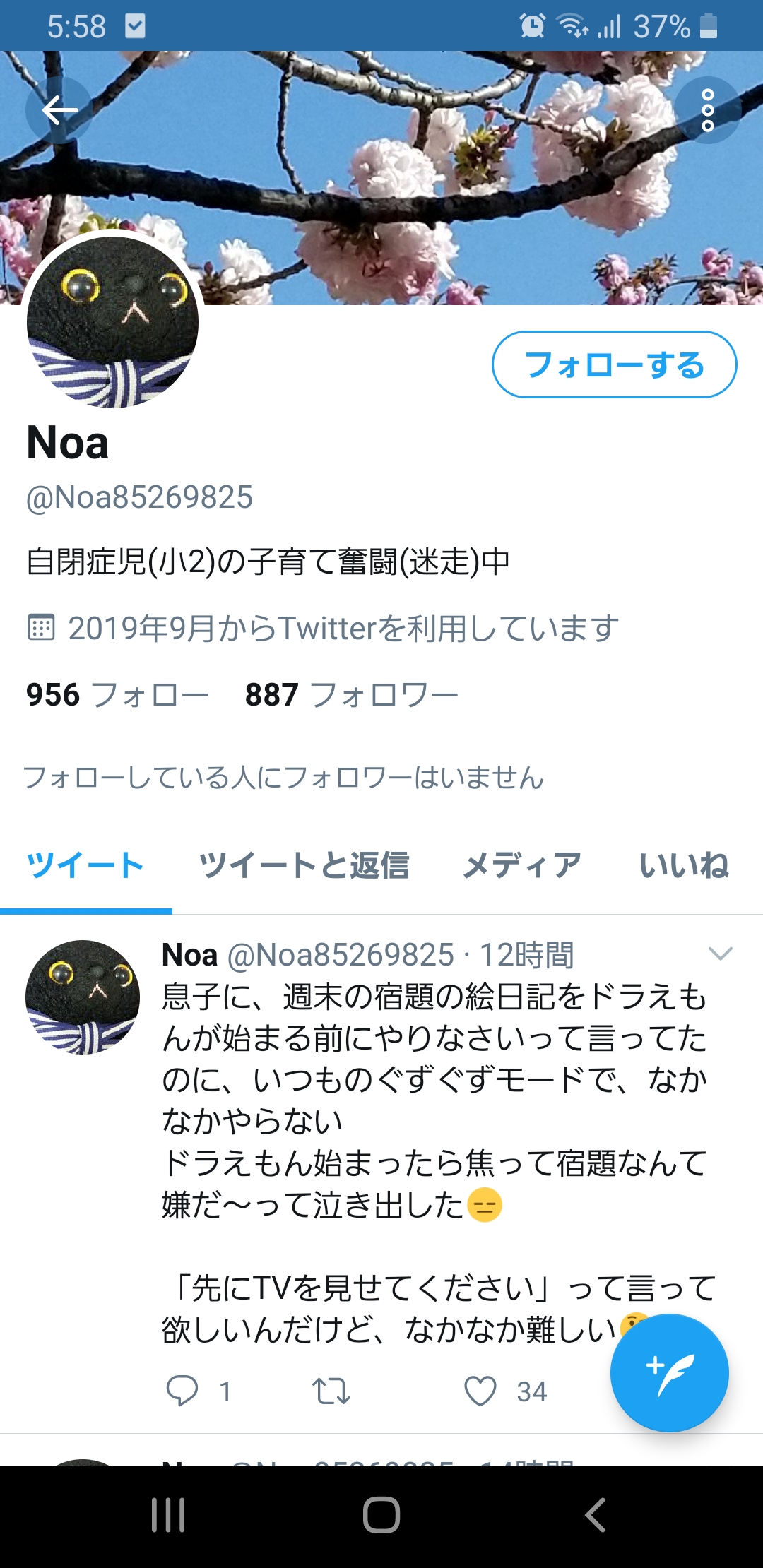The image size is (763, 1568).
Task: Expand the chevron menu on the 12時間 tweet
Action: [x=720, y=954]
